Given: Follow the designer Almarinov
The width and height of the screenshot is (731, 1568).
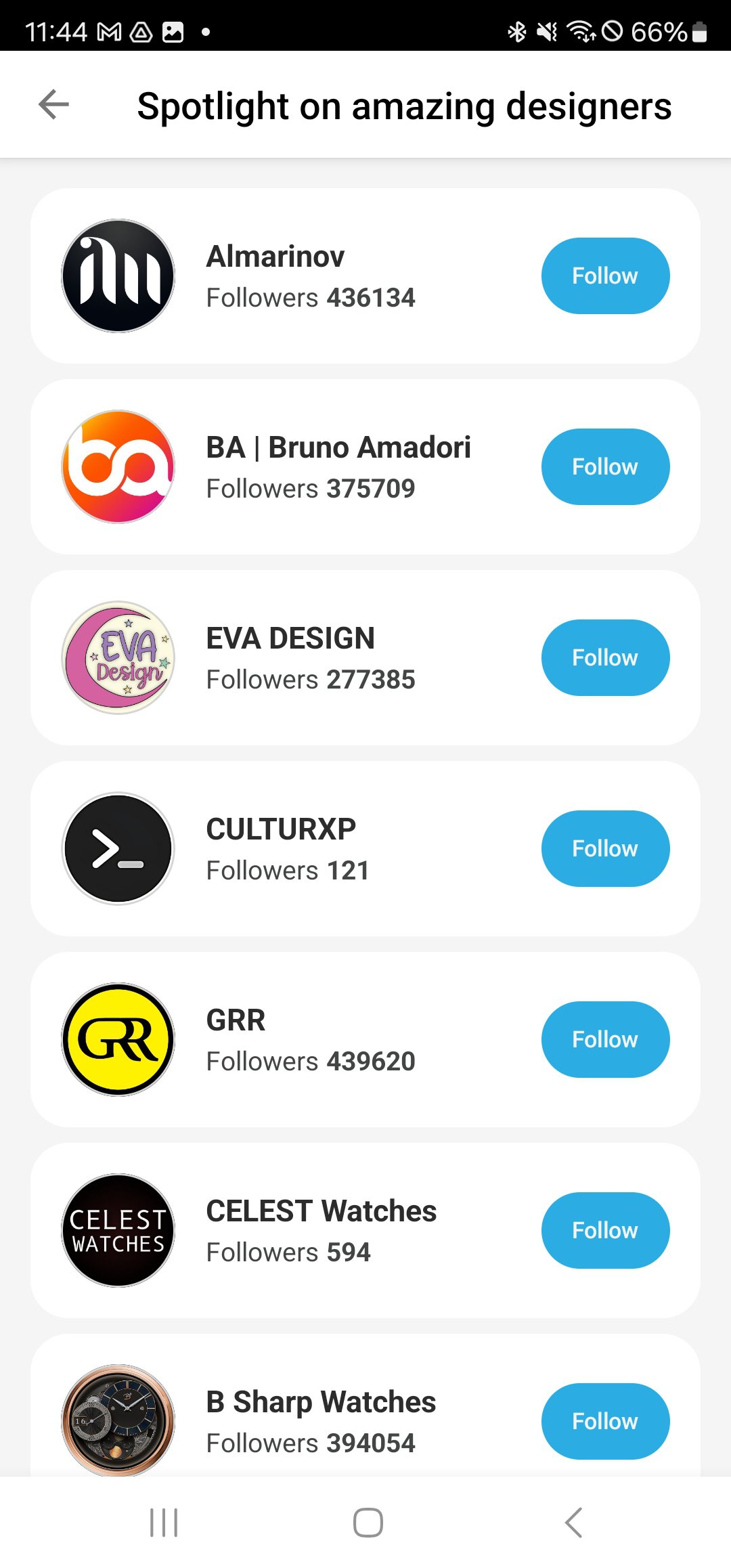Looking at the screenshot, I should (x=604, y=276).
